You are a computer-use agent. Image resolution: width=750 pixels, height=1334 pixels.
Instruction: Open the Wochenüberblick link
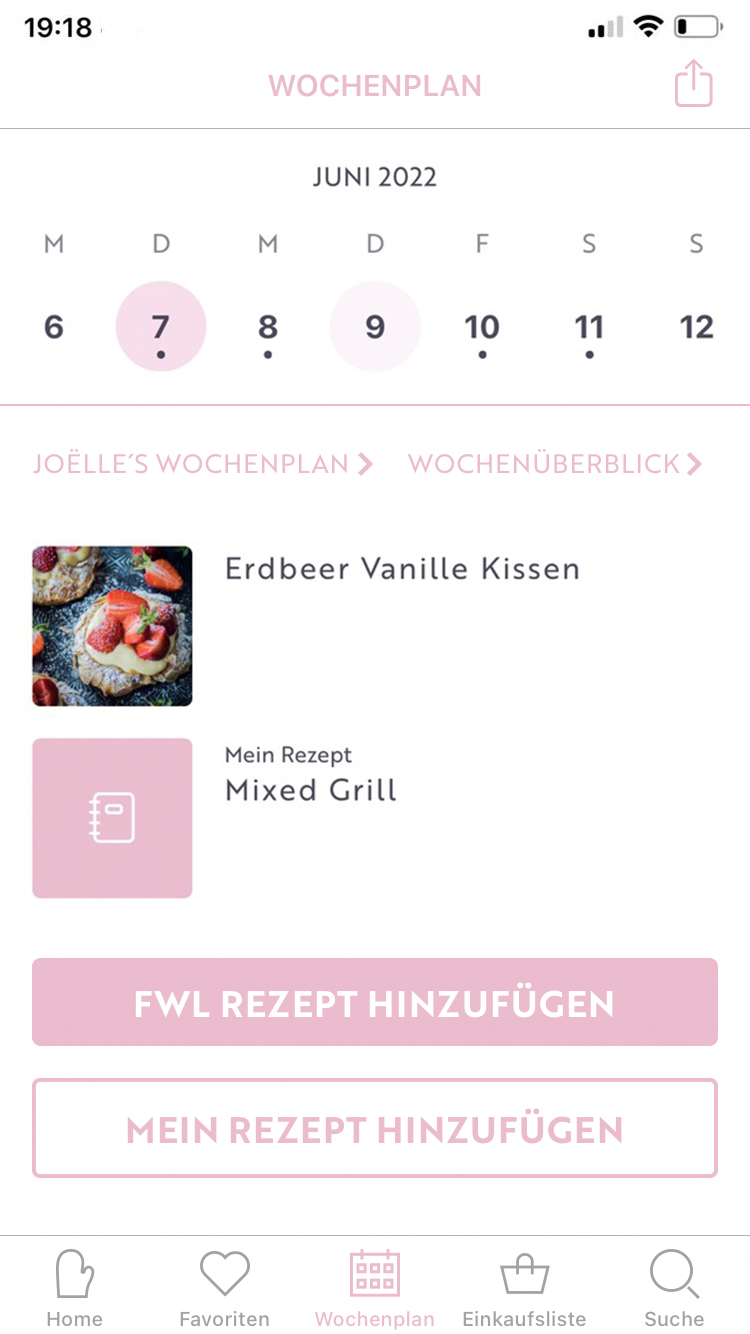pyautogui.click(x=554, y=464)
